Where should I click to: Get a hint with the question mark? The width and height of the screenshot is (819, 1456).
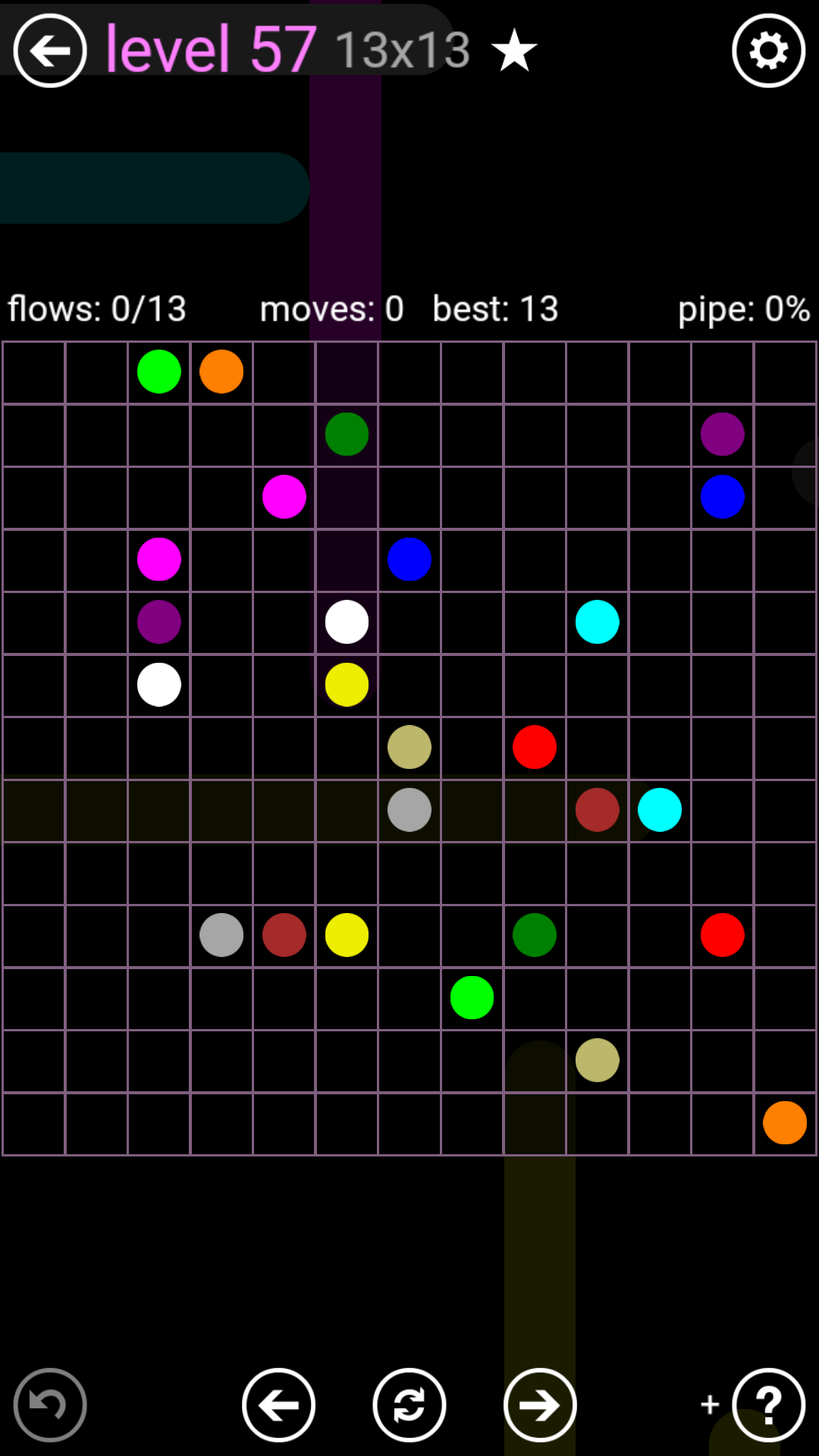point(768,1405)
